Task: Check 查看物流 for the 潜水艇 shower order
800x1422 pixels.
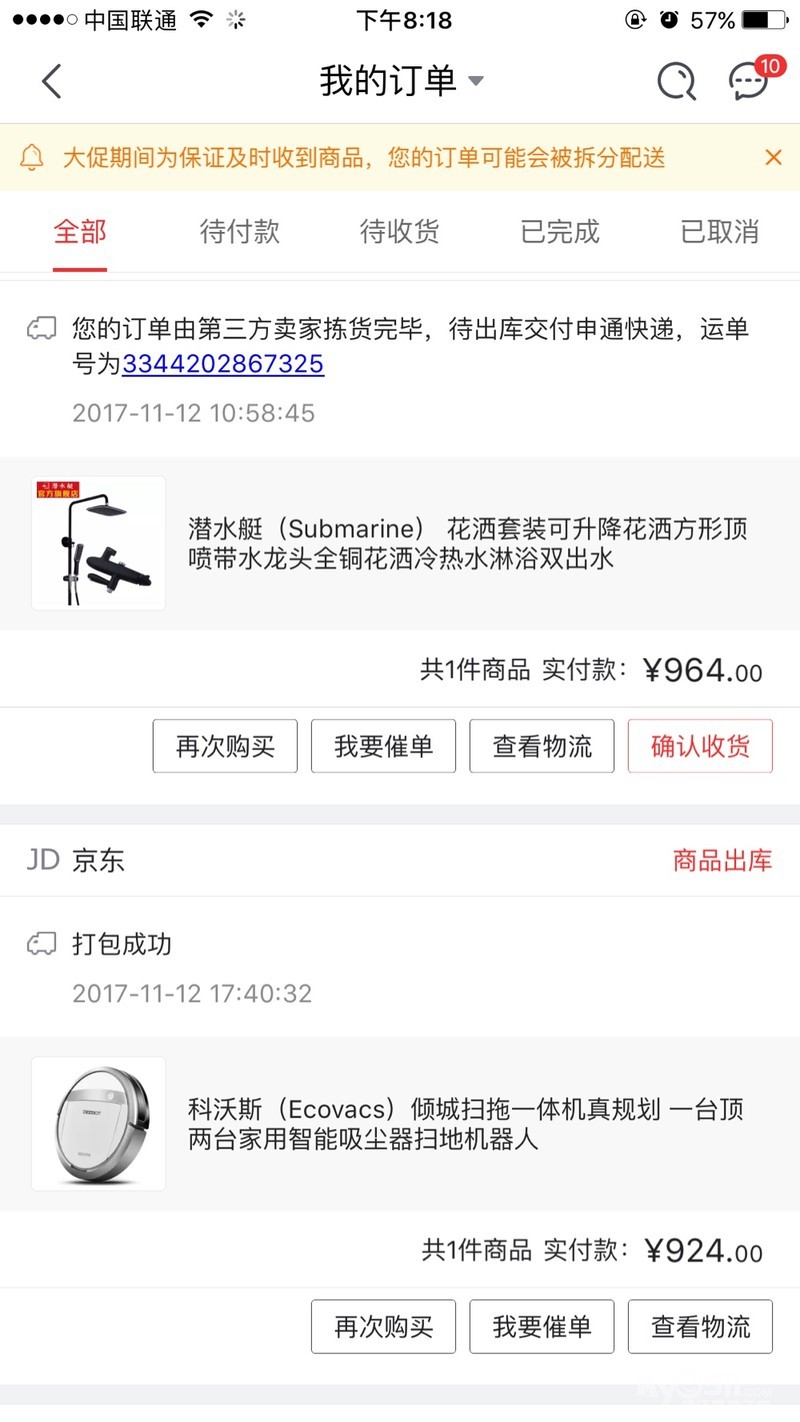Action: pyautogui.click(x=542, y=746)
